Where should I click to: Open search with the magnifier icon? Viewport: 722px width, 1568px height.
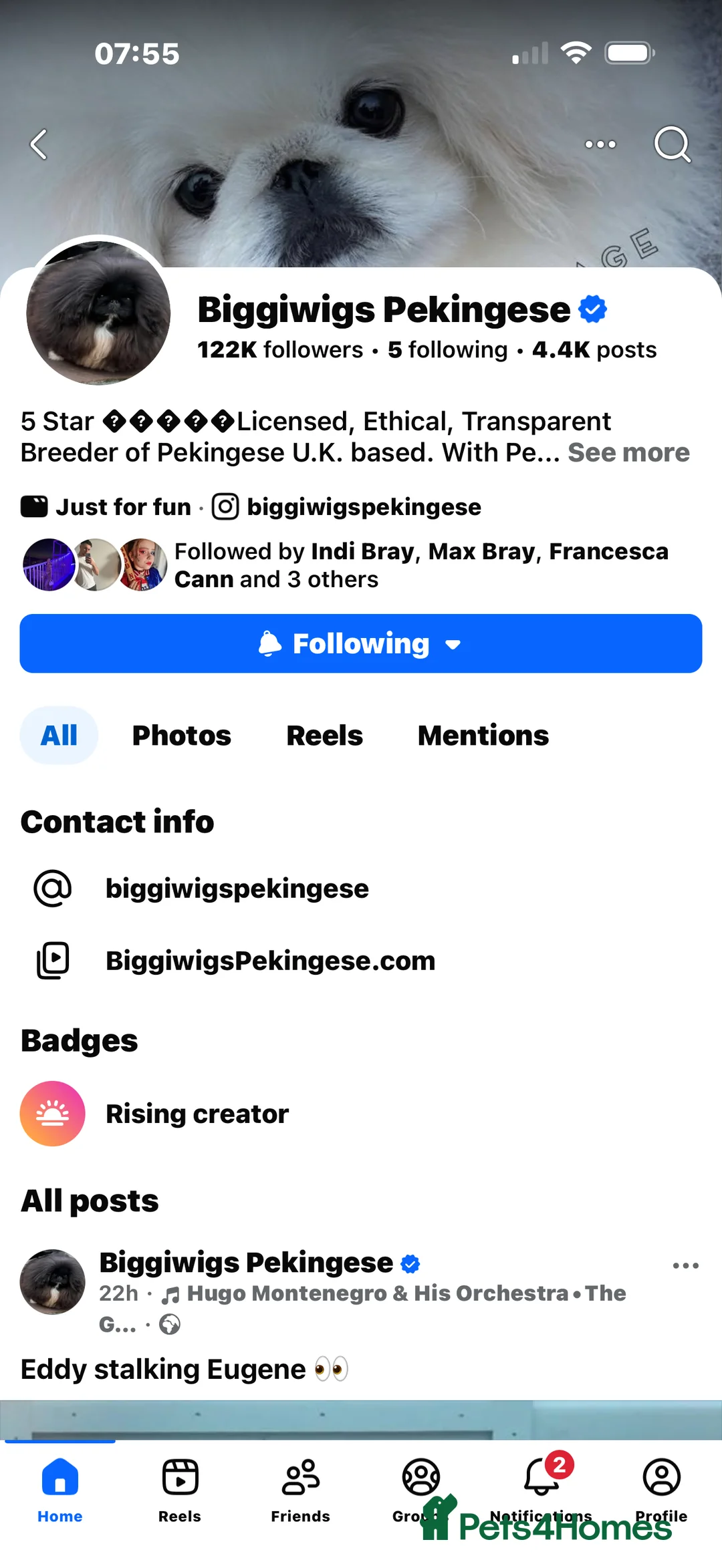tap(673, 144)
